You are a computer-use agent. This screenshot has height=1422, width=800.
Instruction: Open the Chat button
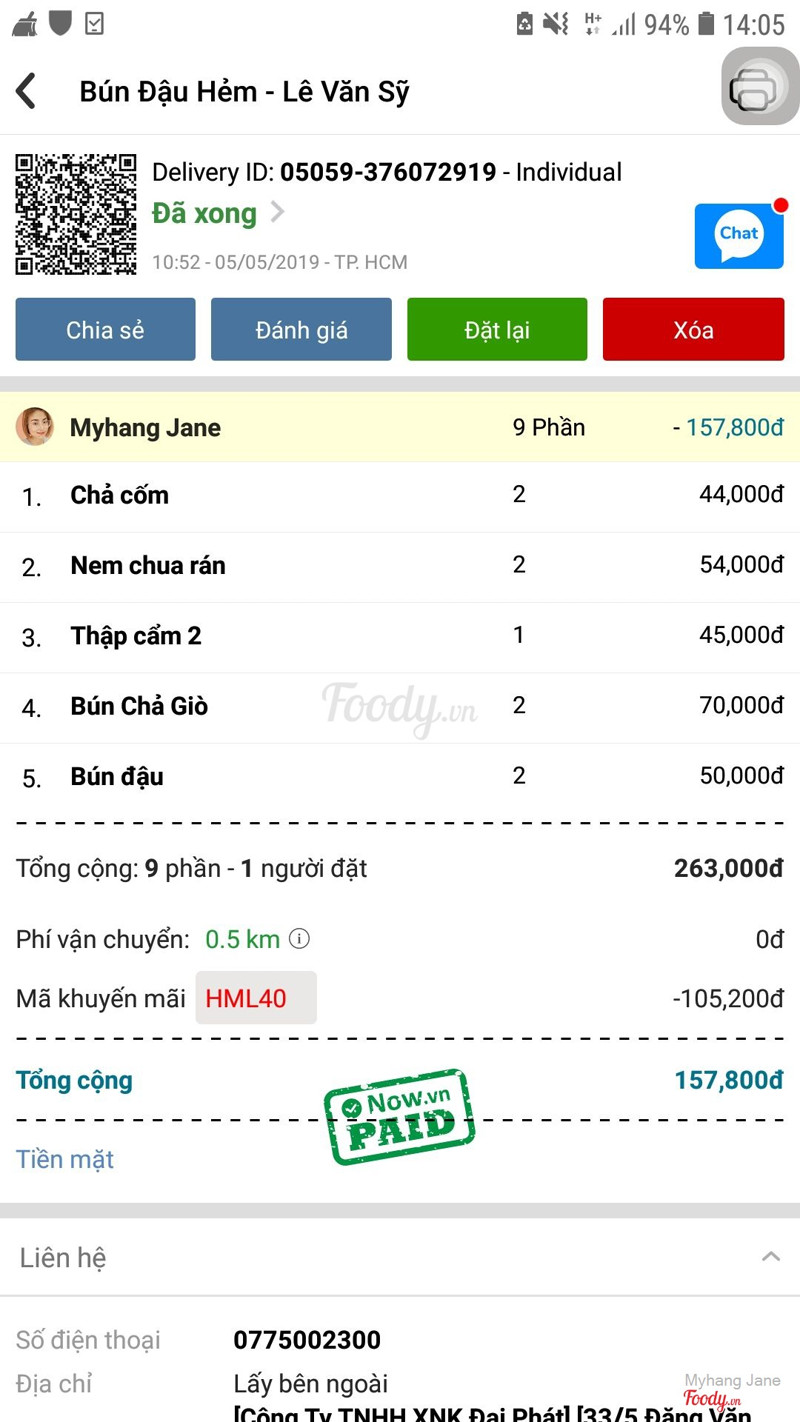pyautogui.click(x=739, y=236)
